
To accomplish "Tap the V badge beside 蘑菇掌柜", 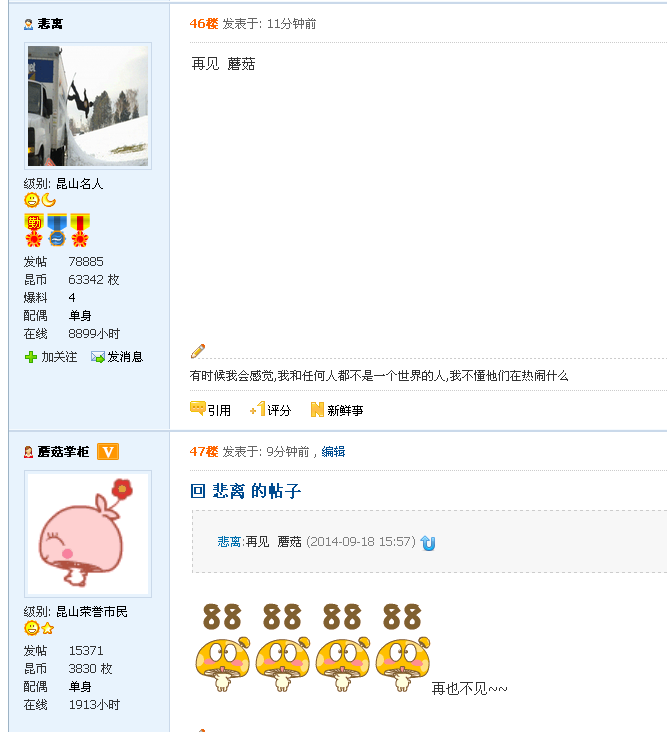I will point(108,452).
